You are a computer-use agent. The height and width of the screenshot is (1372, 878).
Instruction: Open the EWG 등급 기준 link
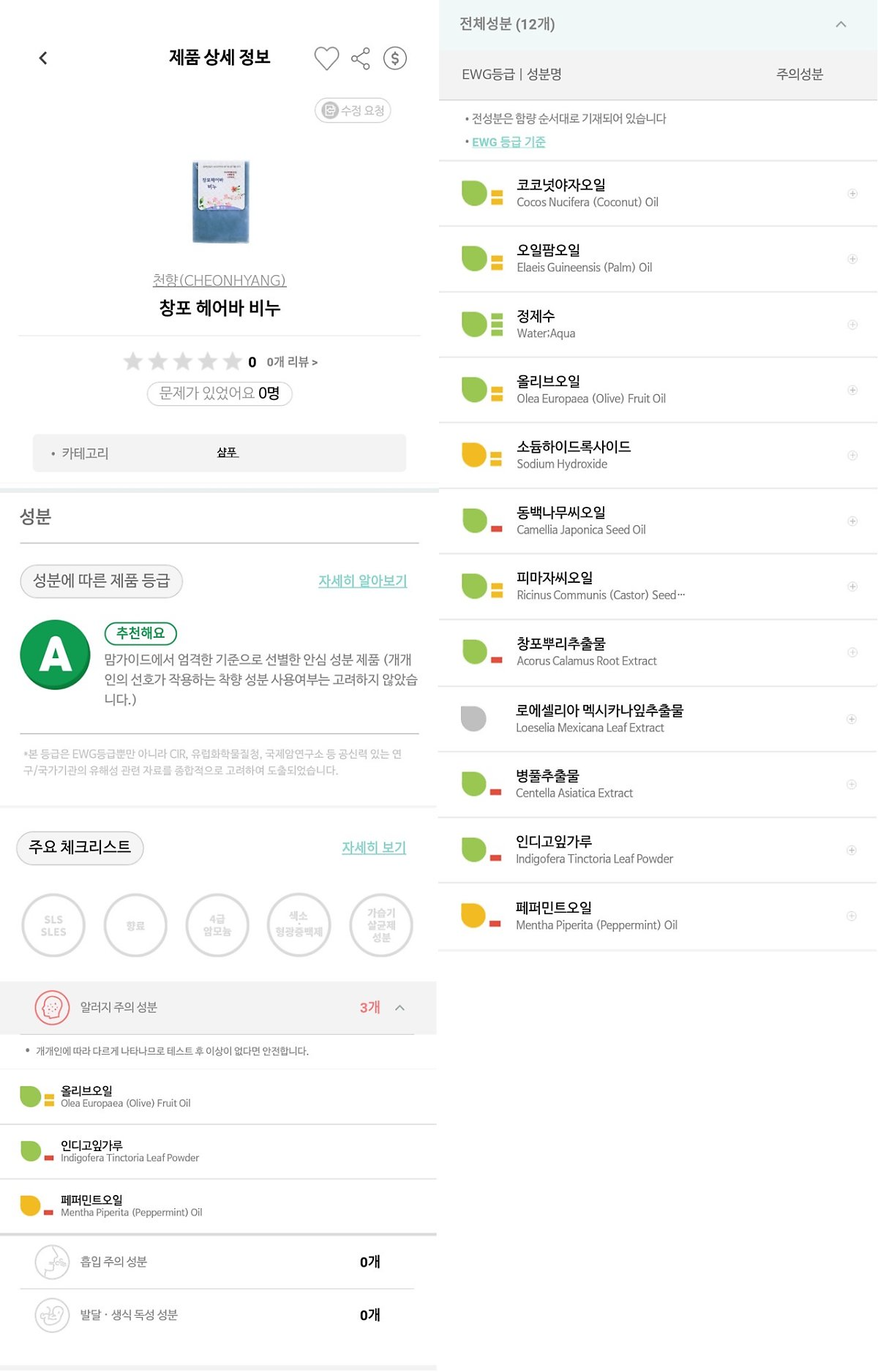click(x=509, y=142)
